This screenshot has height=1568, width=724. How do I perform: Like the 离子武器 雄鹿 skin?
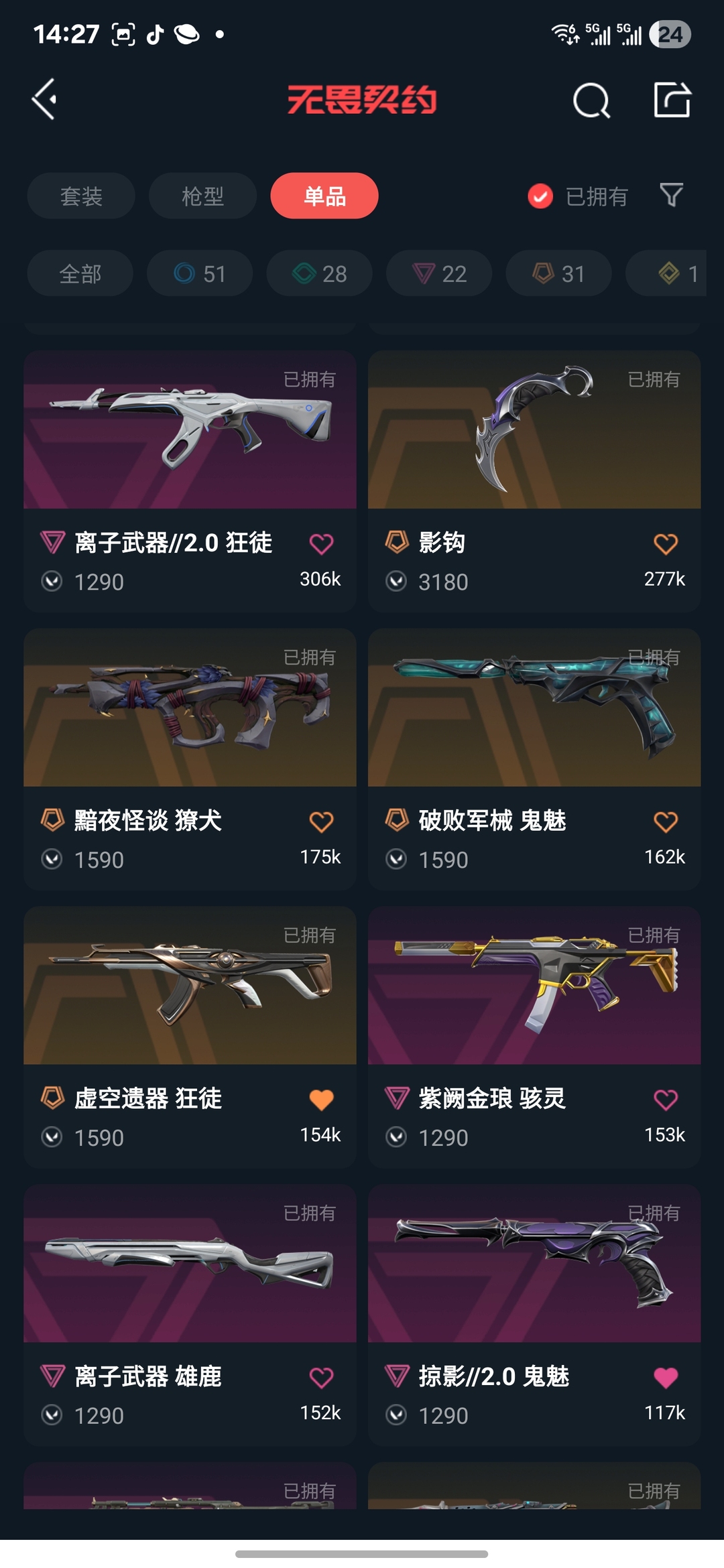pos(321,1378)
